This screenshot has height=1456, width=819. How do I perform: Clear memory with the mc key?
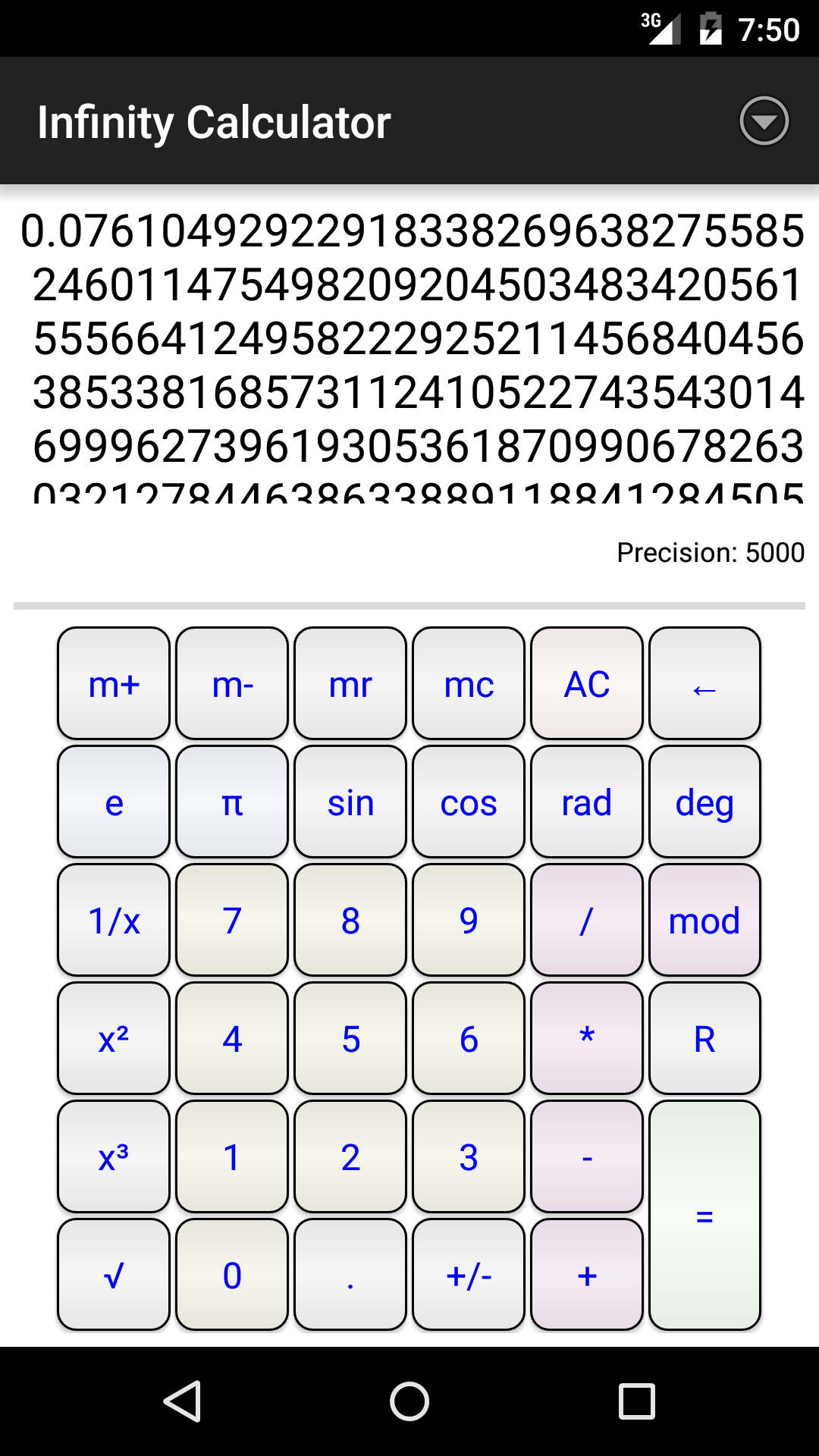469,683
